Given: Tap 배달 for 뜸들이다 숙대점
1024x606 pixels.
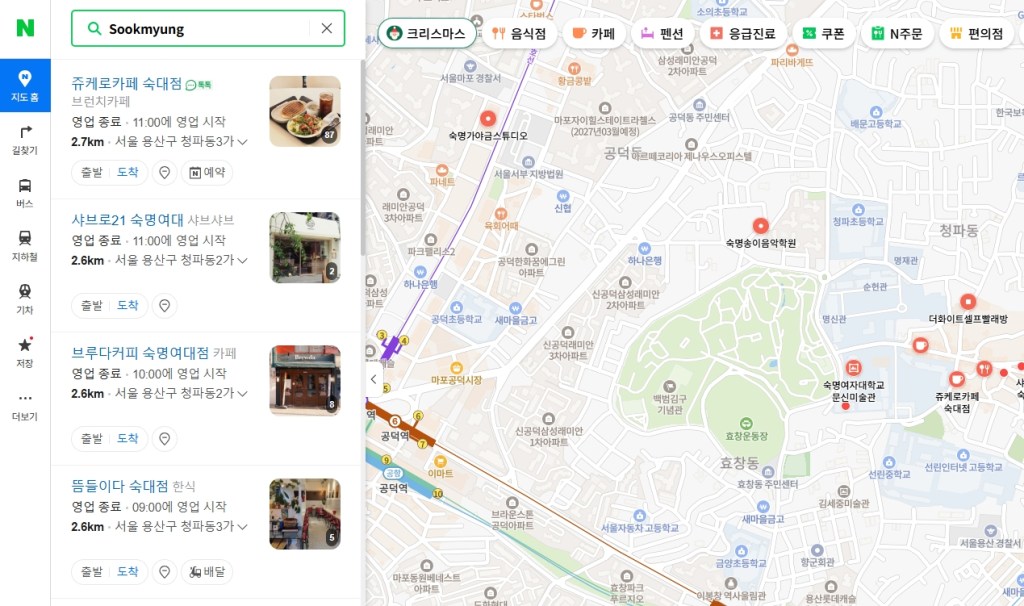Looking at the screenshot, I should tap(207, 572).
